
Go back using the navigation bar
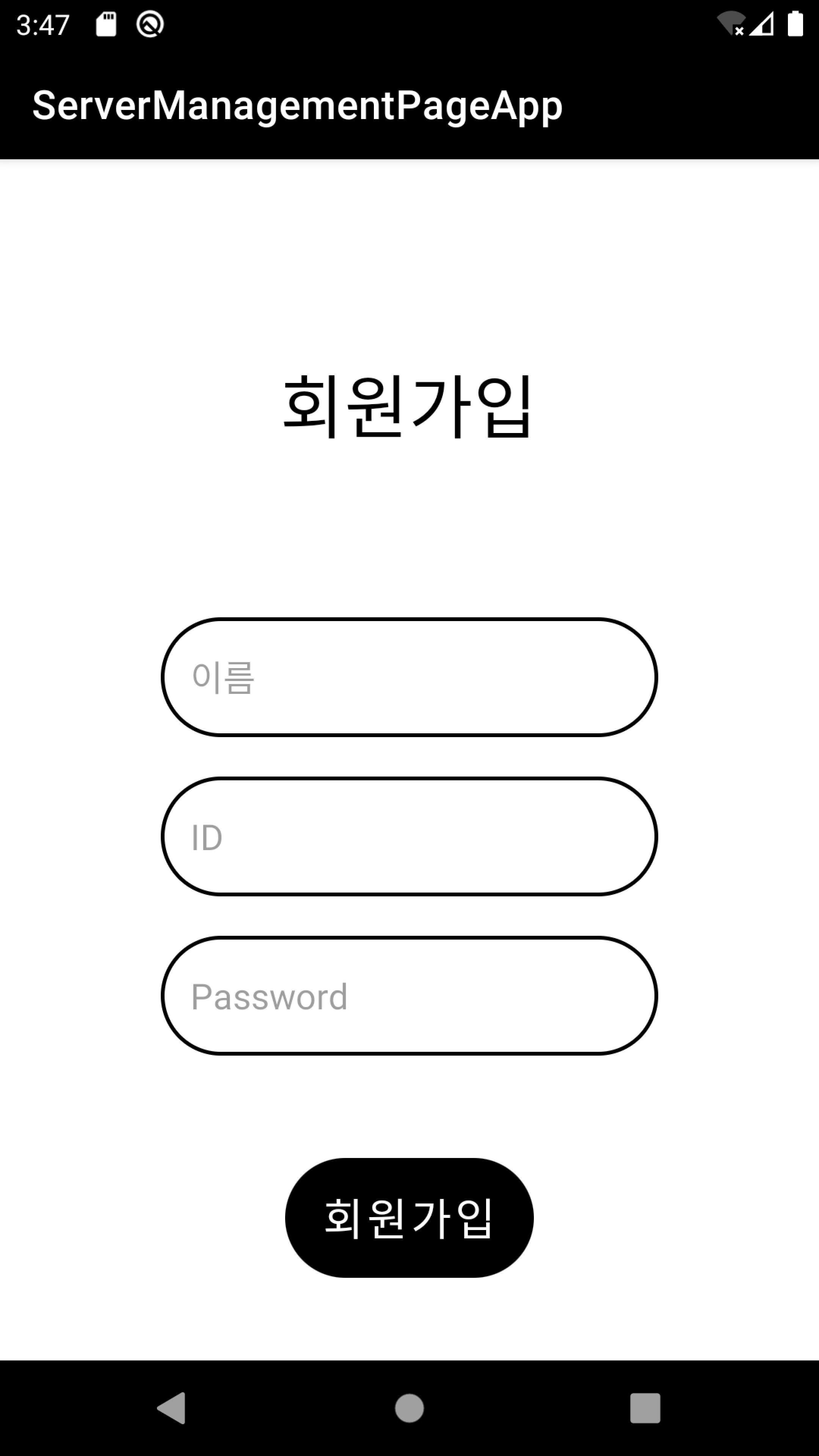click(x=171, y=1407)
